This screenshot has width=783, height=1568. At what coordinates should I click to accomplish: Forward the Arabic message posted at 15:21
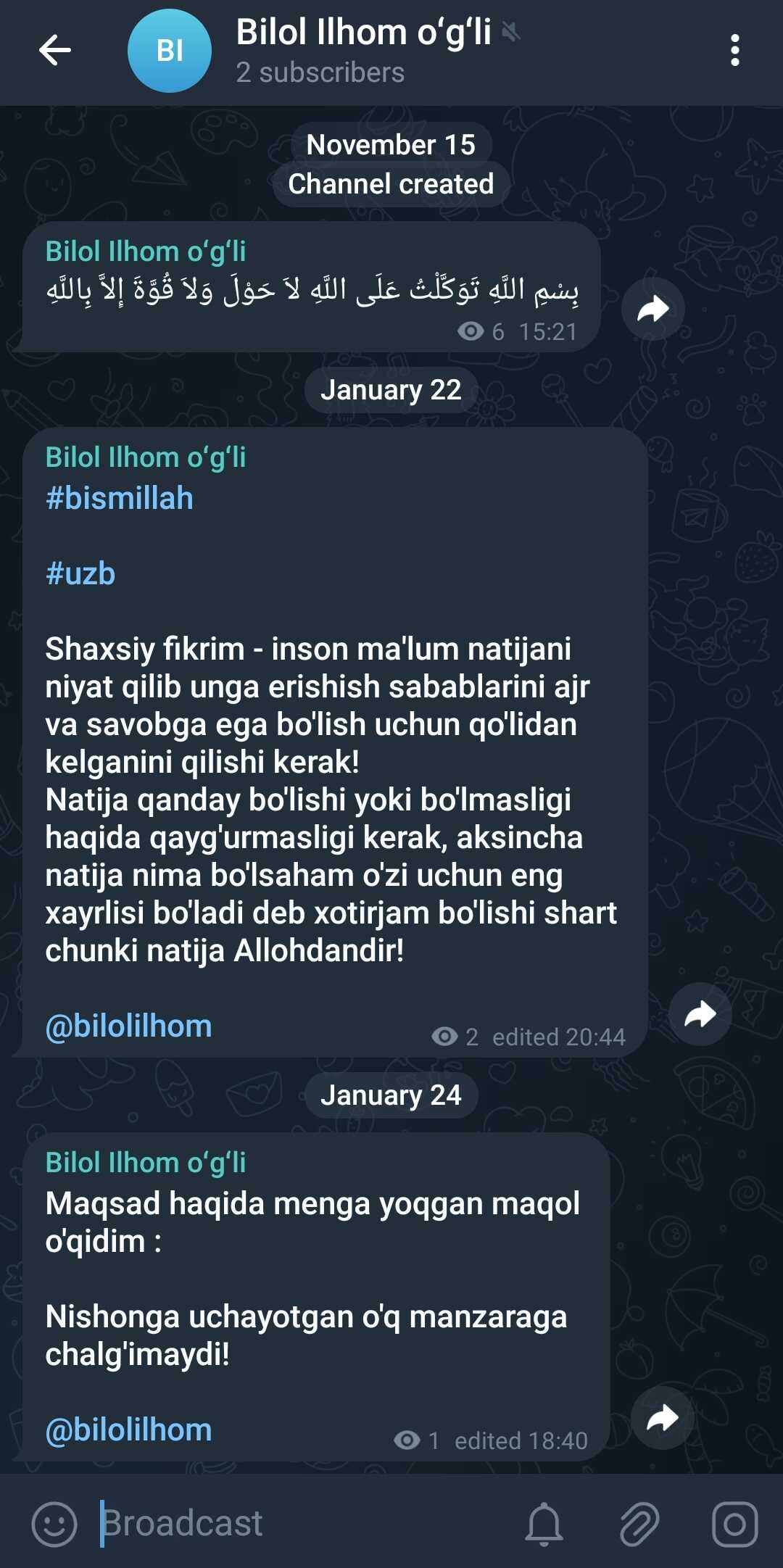652,309
